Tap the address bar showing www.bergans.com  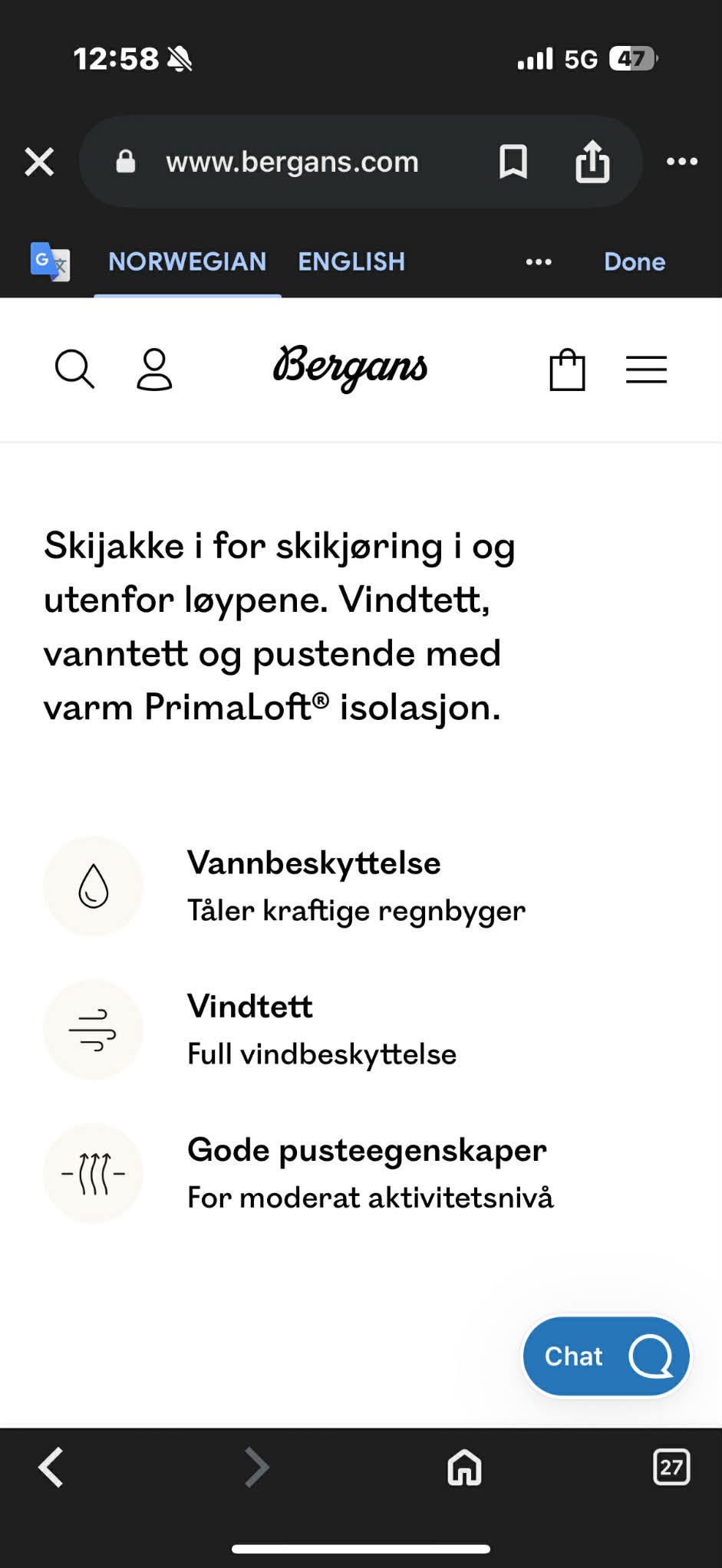coord(292,161)
